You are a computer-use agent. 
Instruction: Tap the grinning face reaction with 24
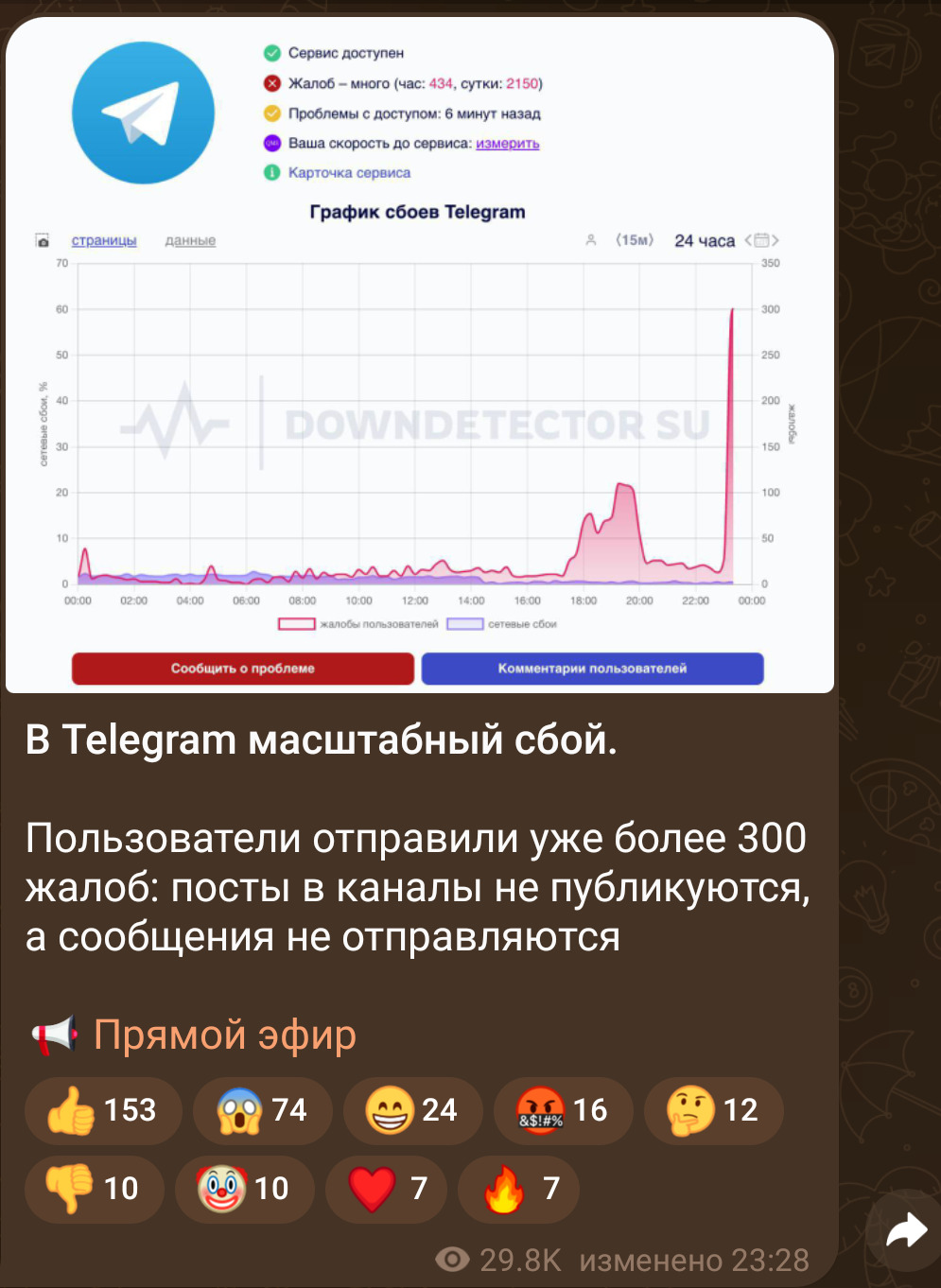coord(412,1110)
